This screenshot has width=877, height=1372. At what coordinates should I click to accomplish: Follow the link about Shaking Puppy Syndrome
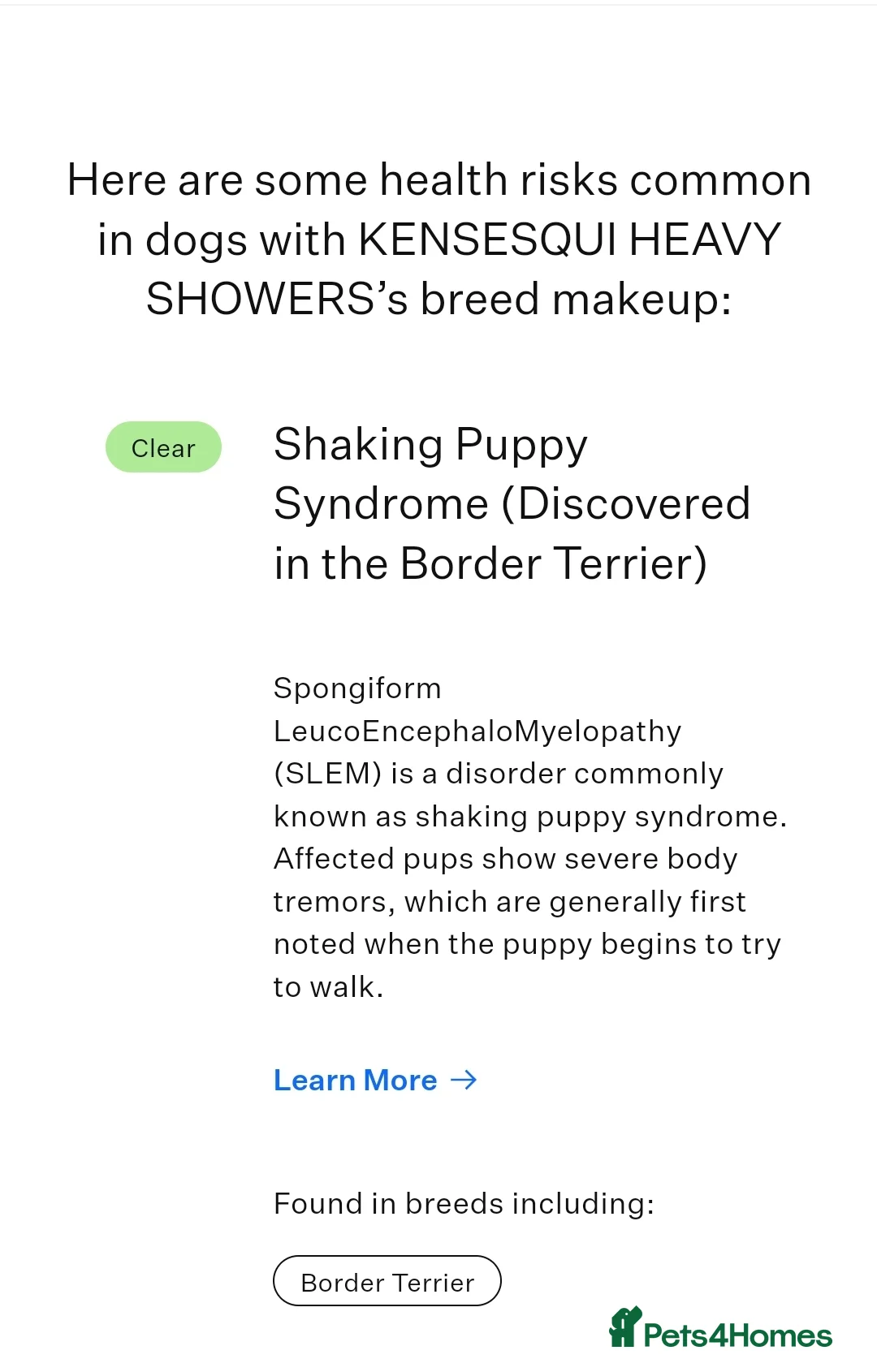[x=357, y=1080]
